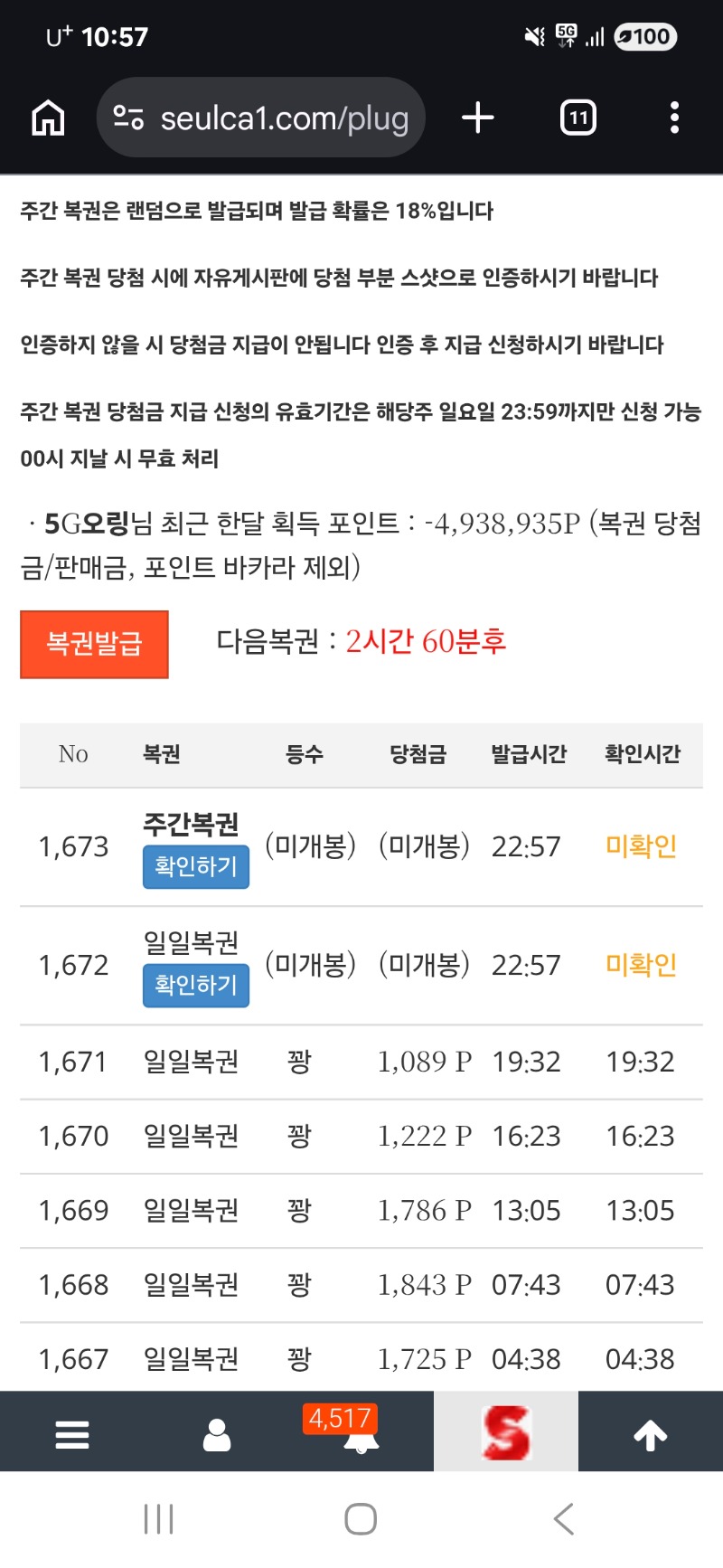Open the hamburger menu in bottom bar

click(x=72, y=1433)
